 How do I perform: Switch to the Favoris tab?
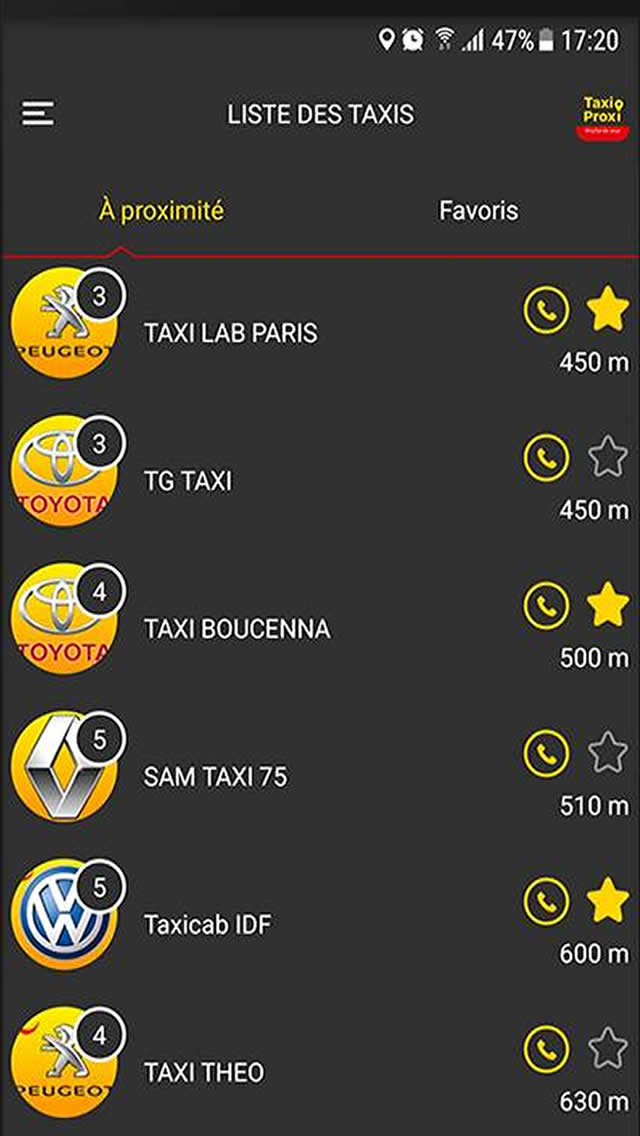point(478,211)
